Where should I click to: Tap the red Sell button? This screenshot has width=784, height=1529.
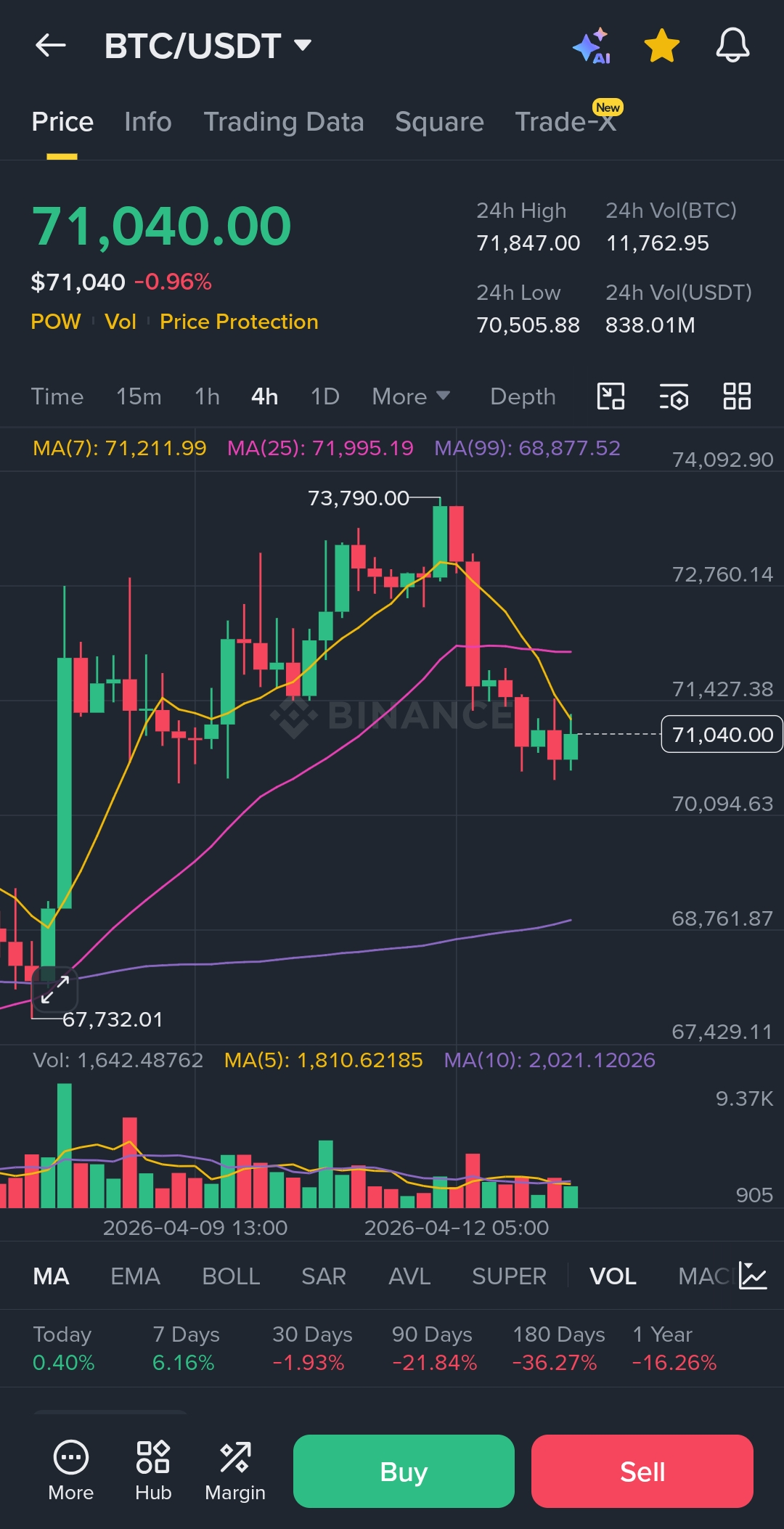coord(642,1471)
